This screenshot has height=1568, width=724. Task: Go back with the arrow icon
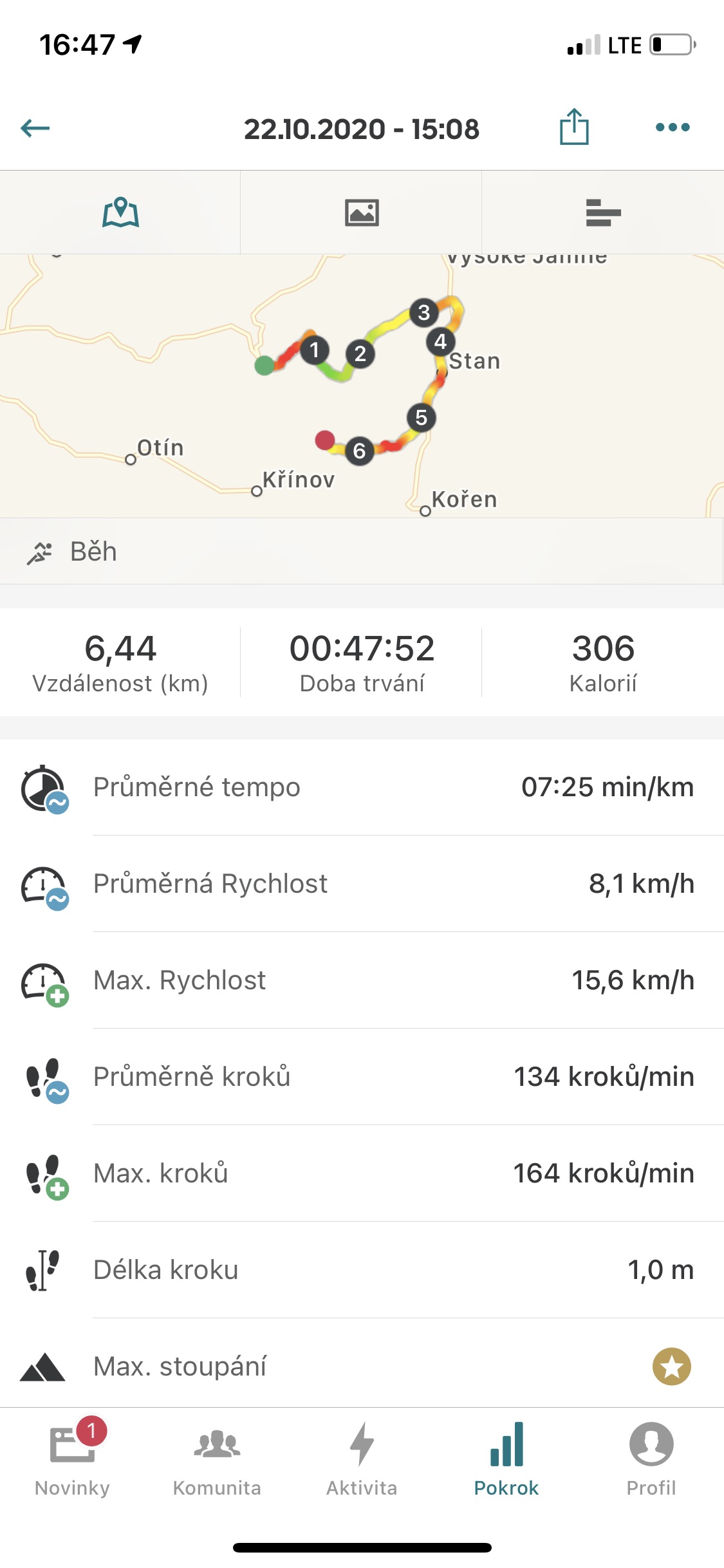35,128
